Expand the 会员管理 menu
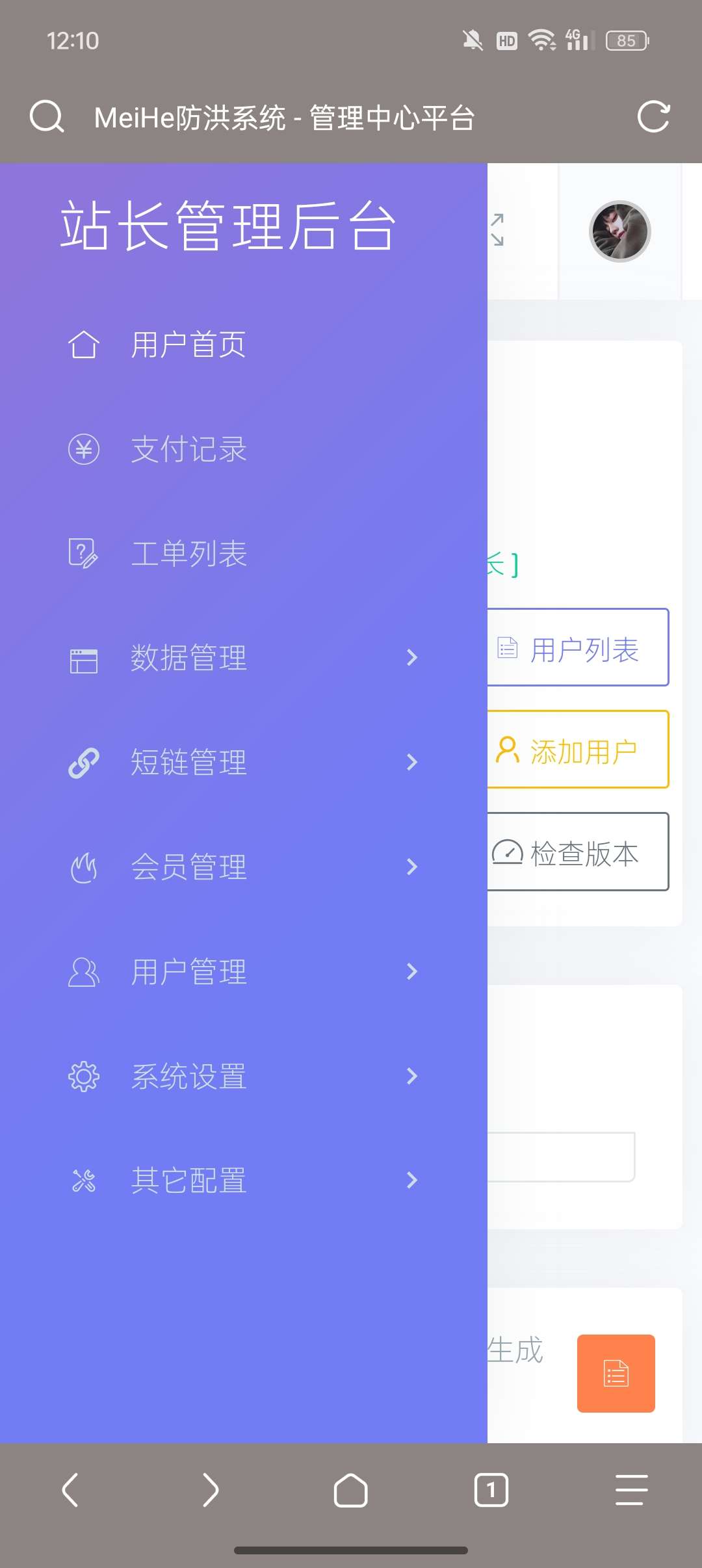Viewport: 702px width, 1568px height. (x=240, y=867)
